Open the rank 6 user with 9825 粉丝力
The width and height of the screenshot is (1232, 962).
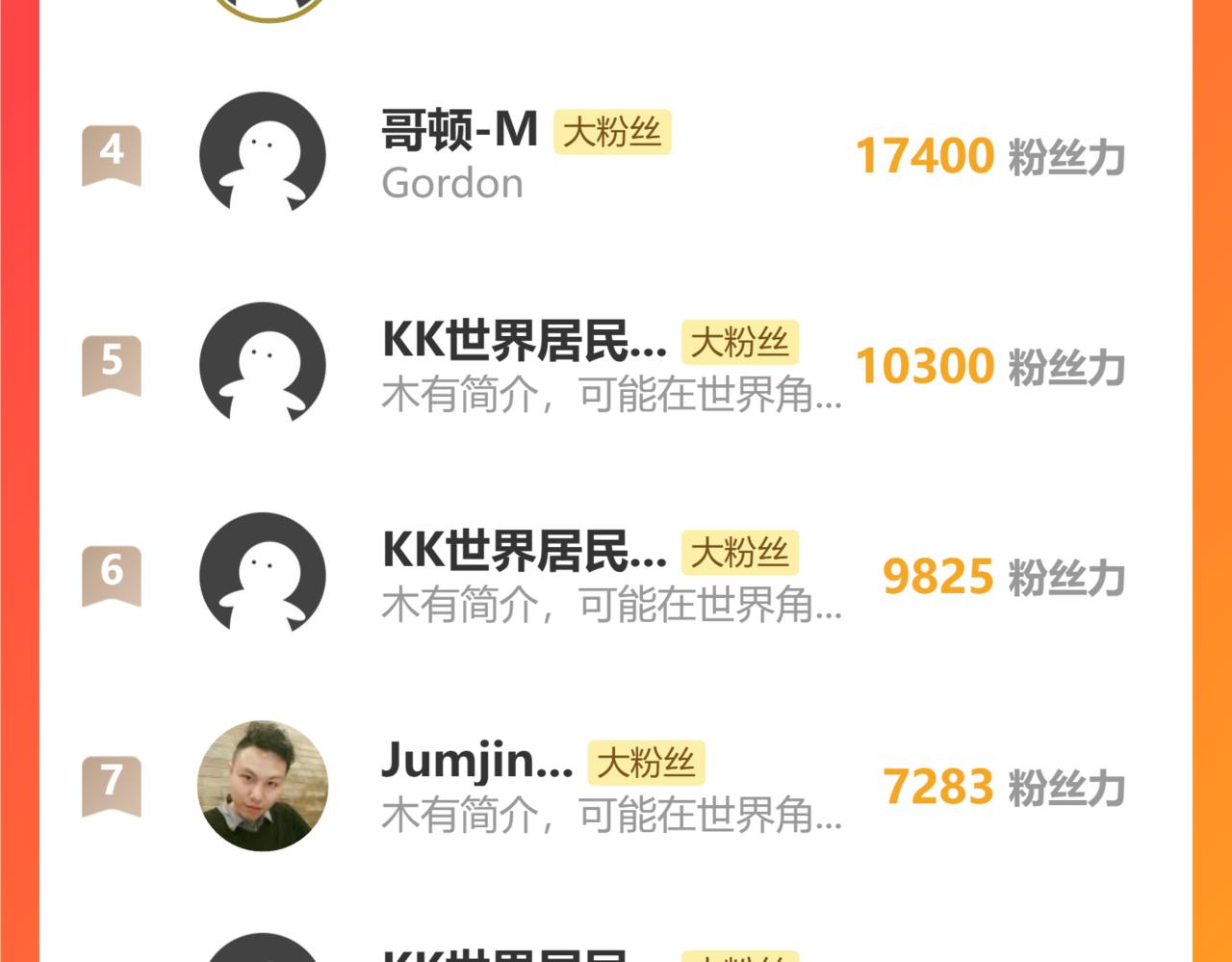[525, 551]
